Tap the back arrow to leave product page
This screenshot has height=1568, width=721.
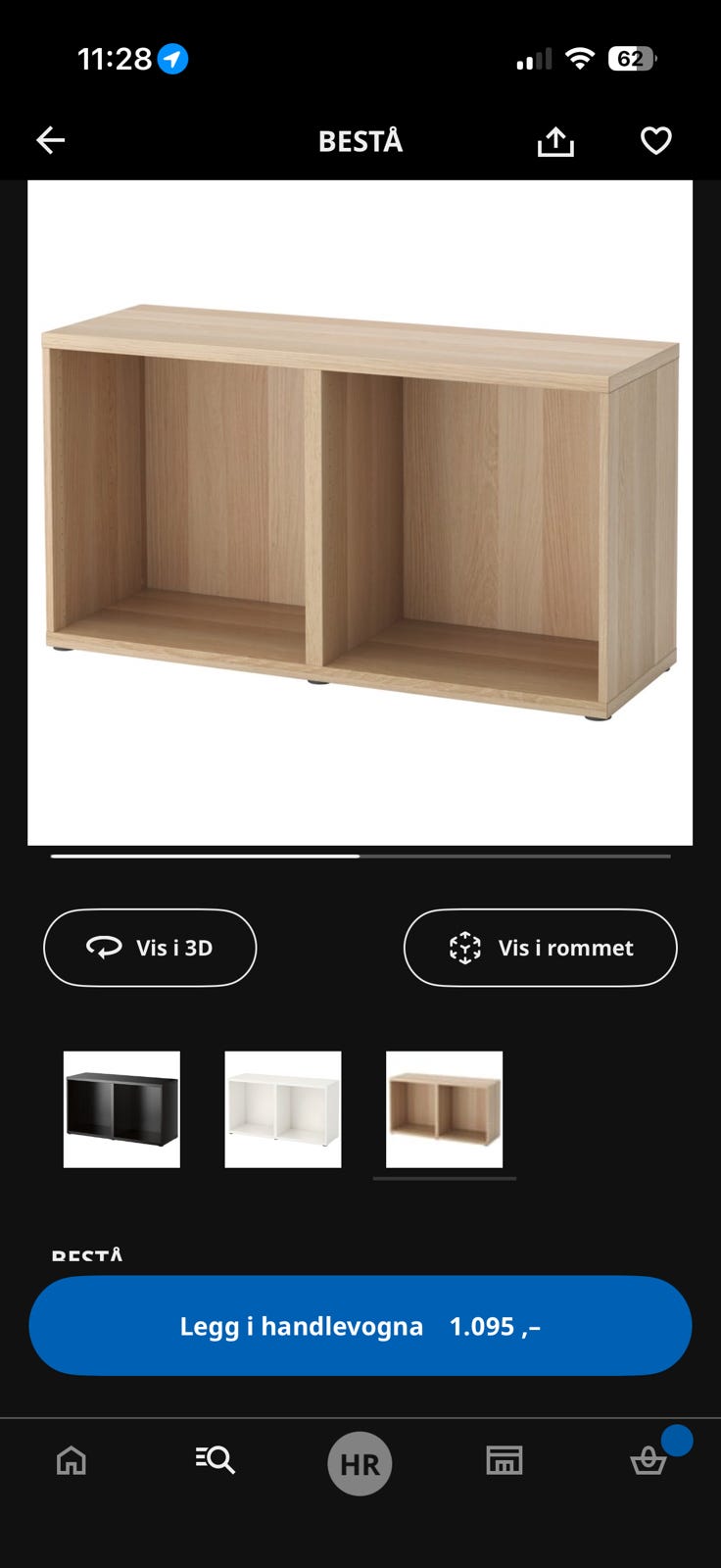pos(50,140)
